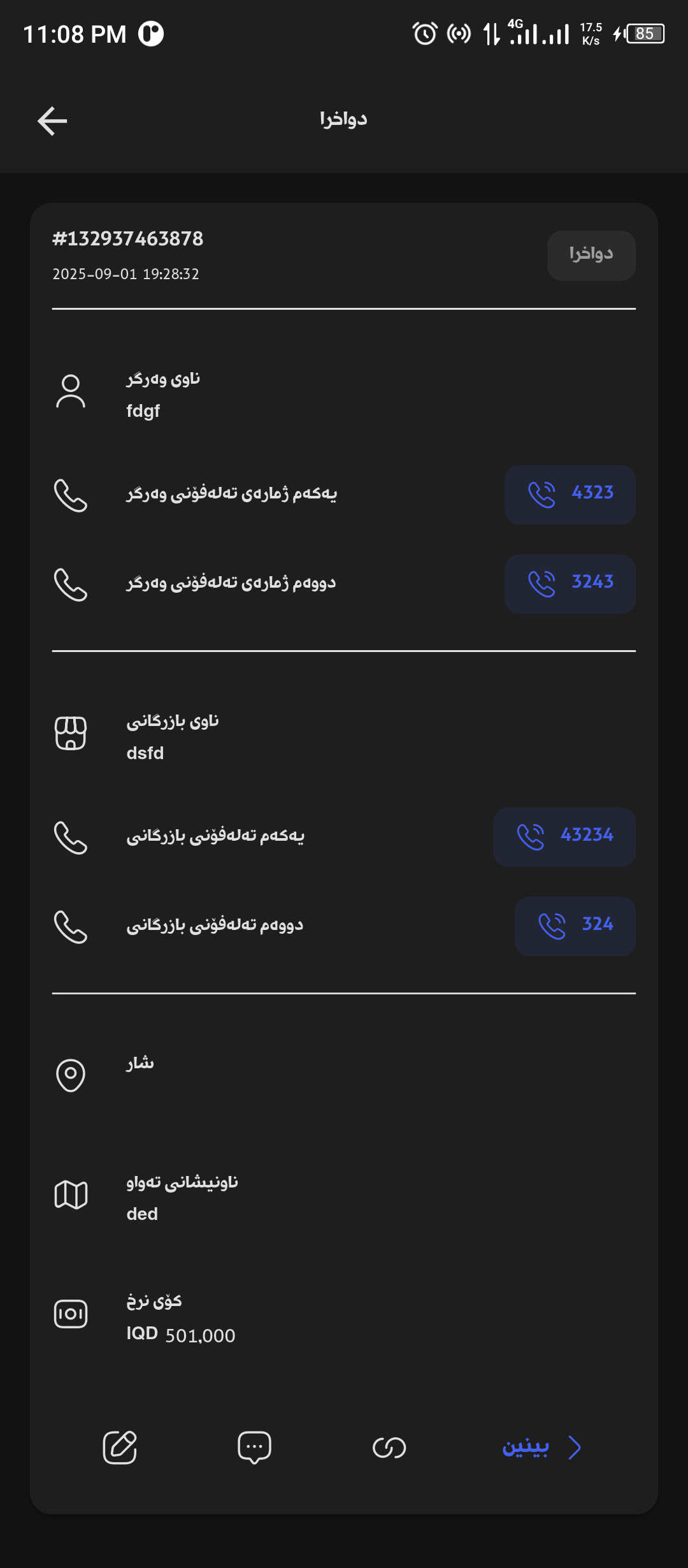Go back using the top arrow

coord(52,121)
